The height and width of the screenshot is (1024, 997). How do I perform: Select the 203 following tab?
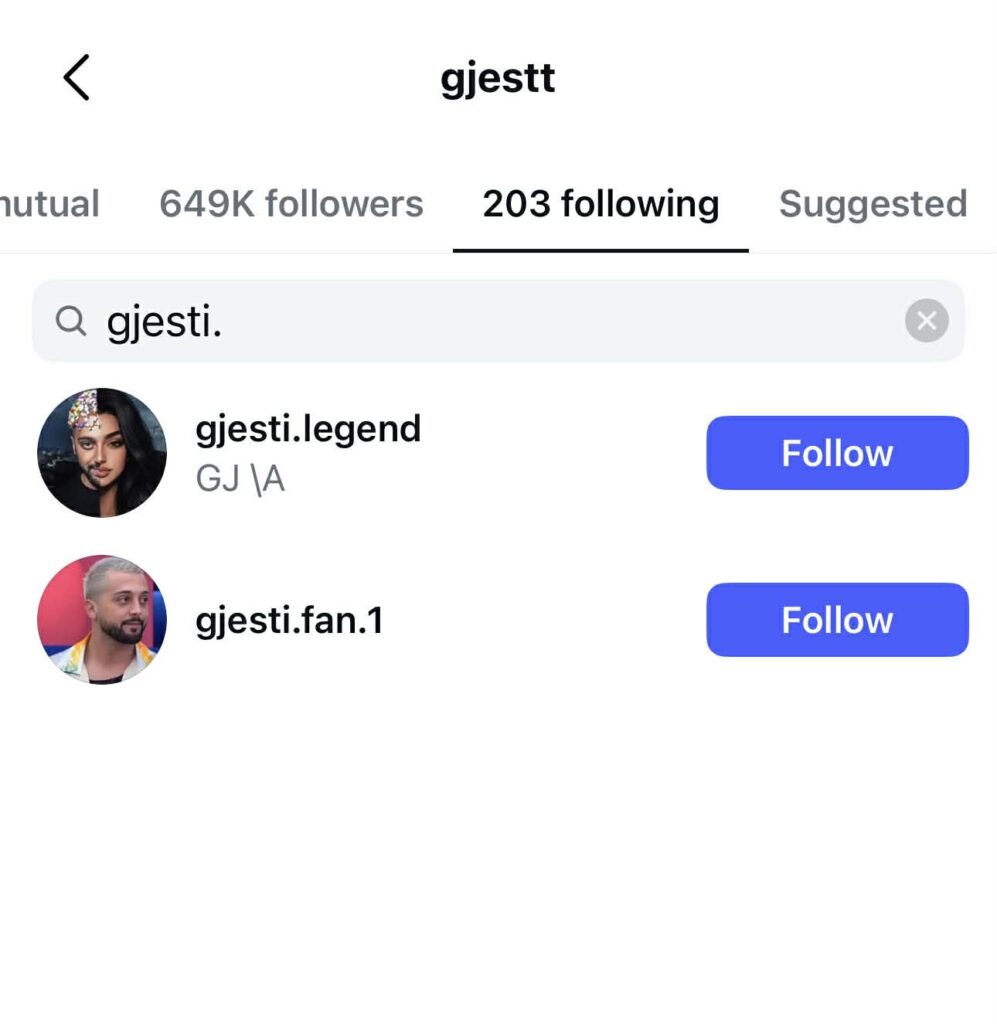pyautogui.click(x=600, y=204)
